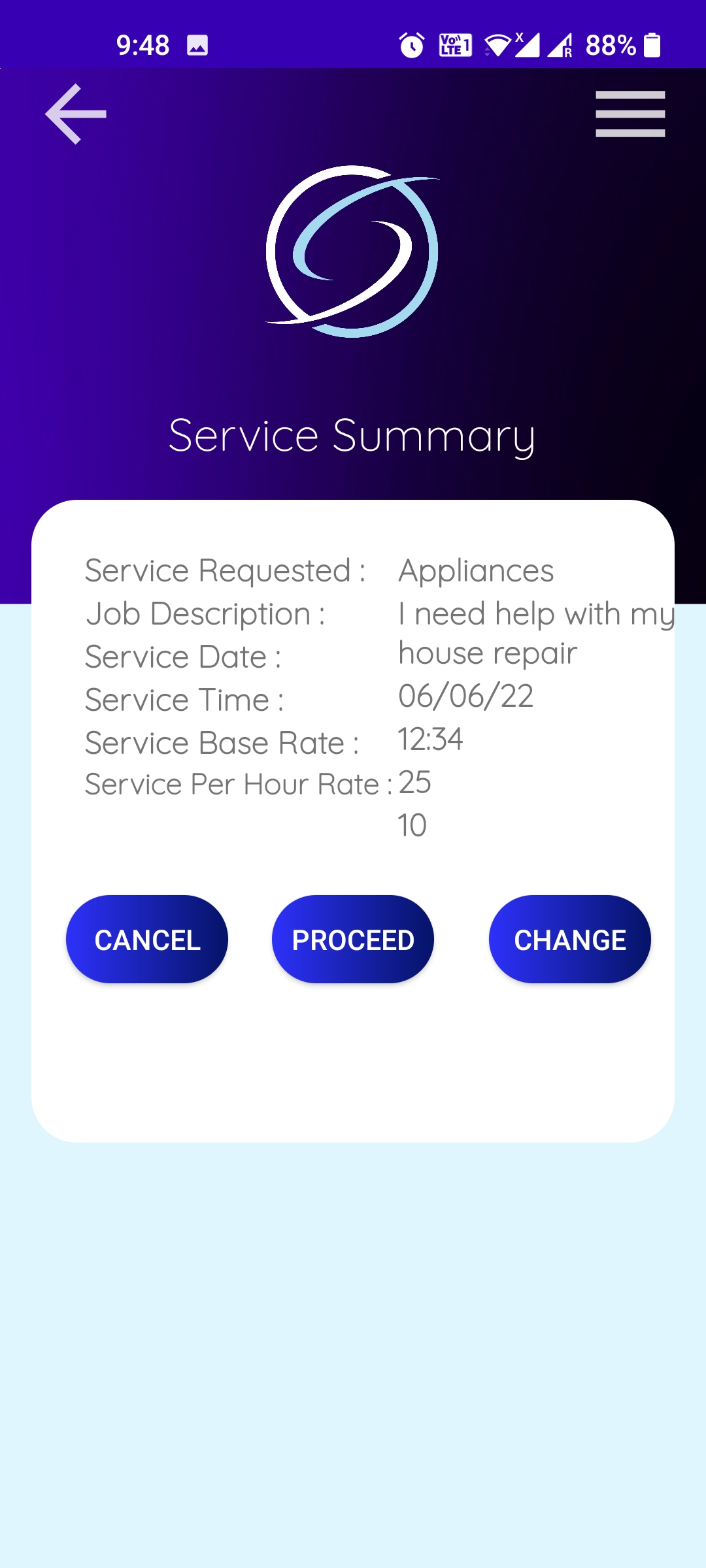Tap the service date 06/06/22
Image resolution: width=706 pixels, height=1568 pixels.
(x=465, y=697)
